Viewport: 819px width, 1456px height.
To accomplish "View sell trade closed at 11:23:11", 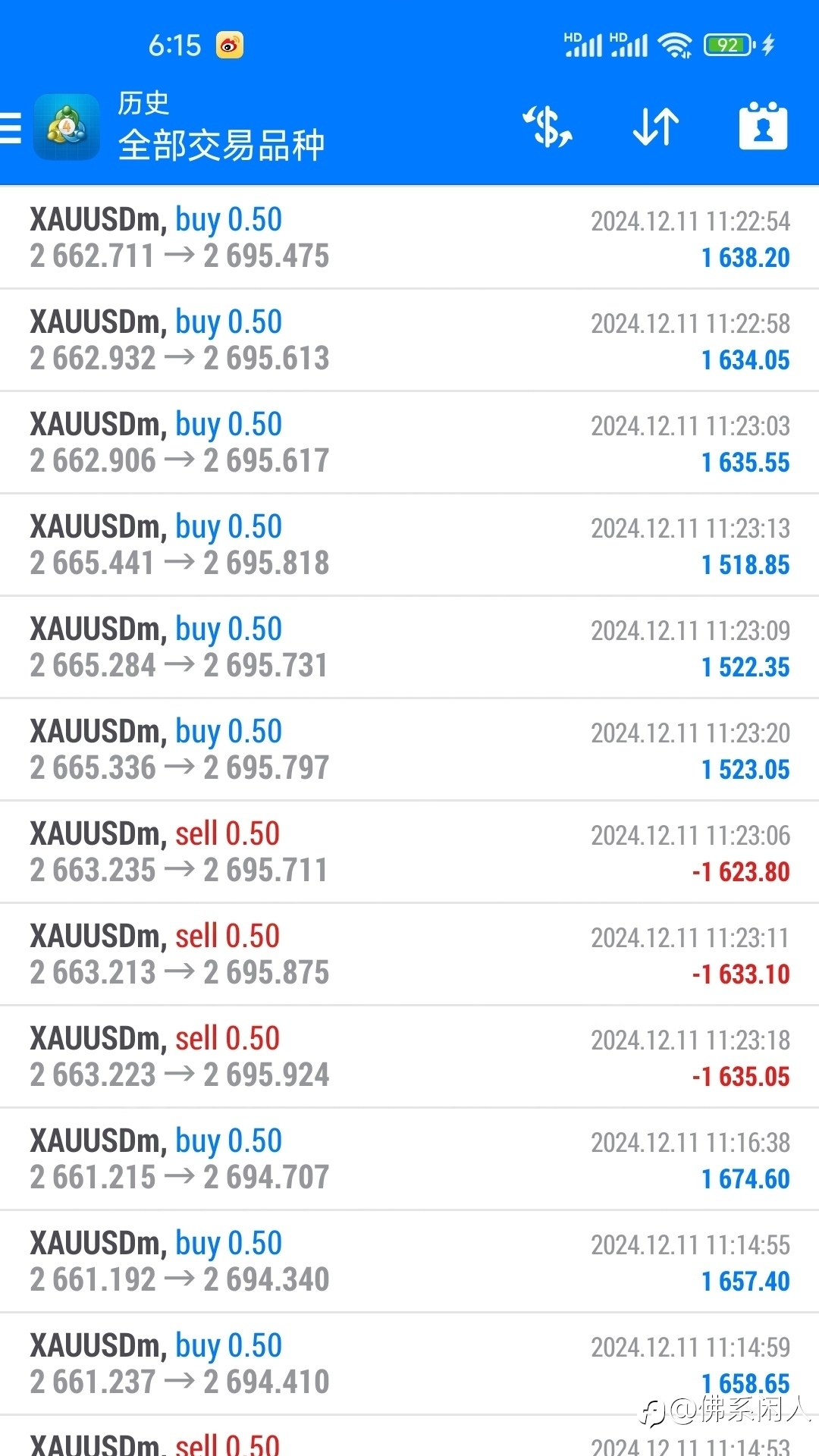I will pos(409,954).
